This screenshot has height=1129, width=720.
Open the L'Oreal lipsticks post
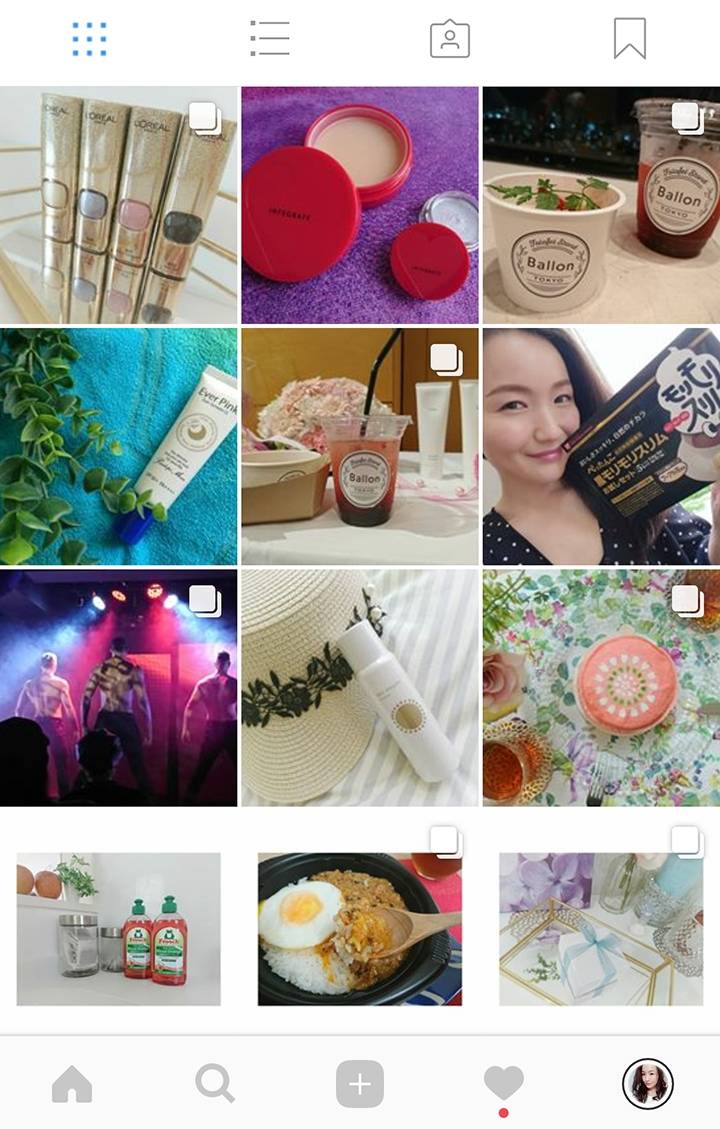118,205
